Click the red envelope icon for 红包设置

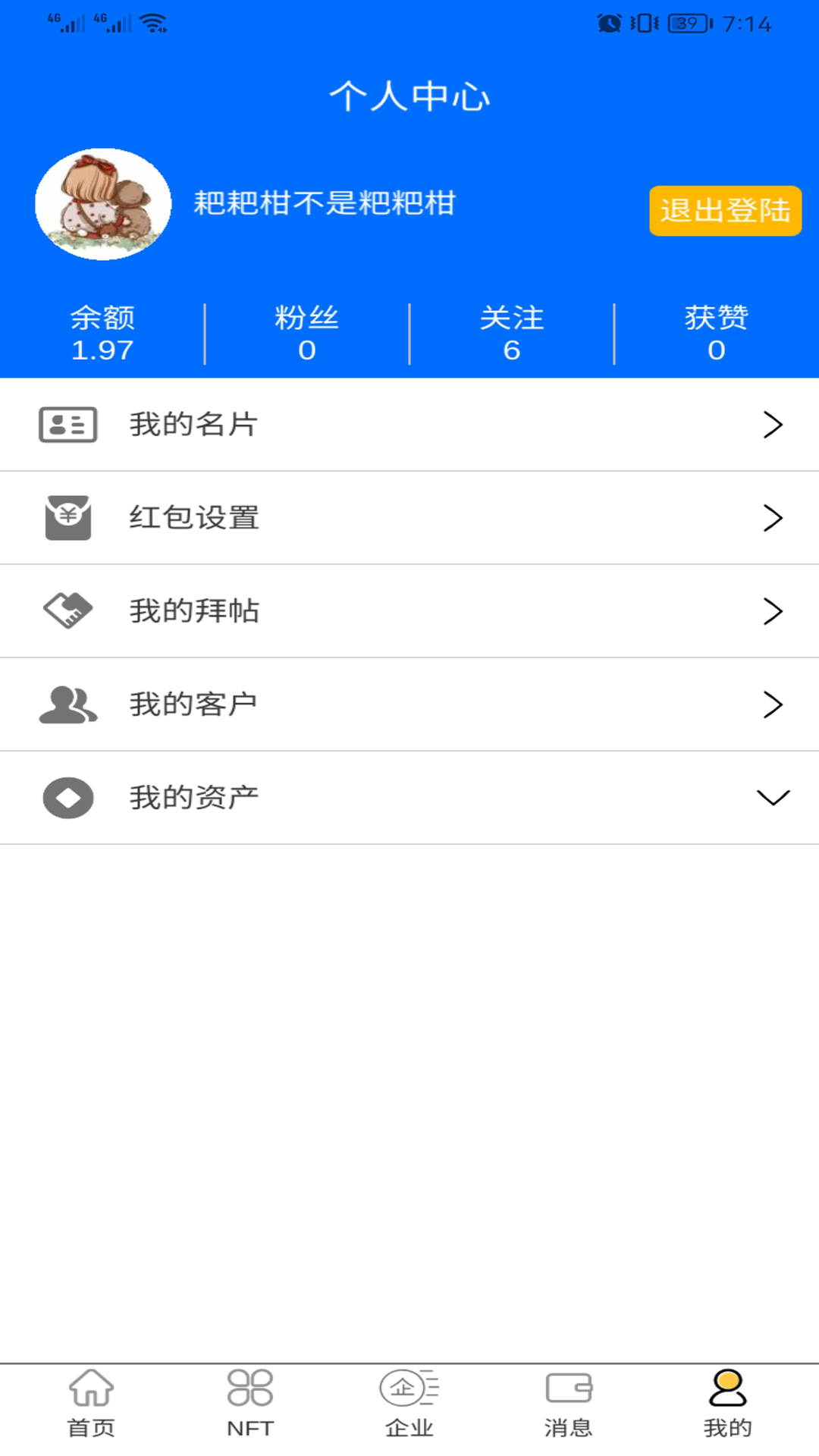67,518
